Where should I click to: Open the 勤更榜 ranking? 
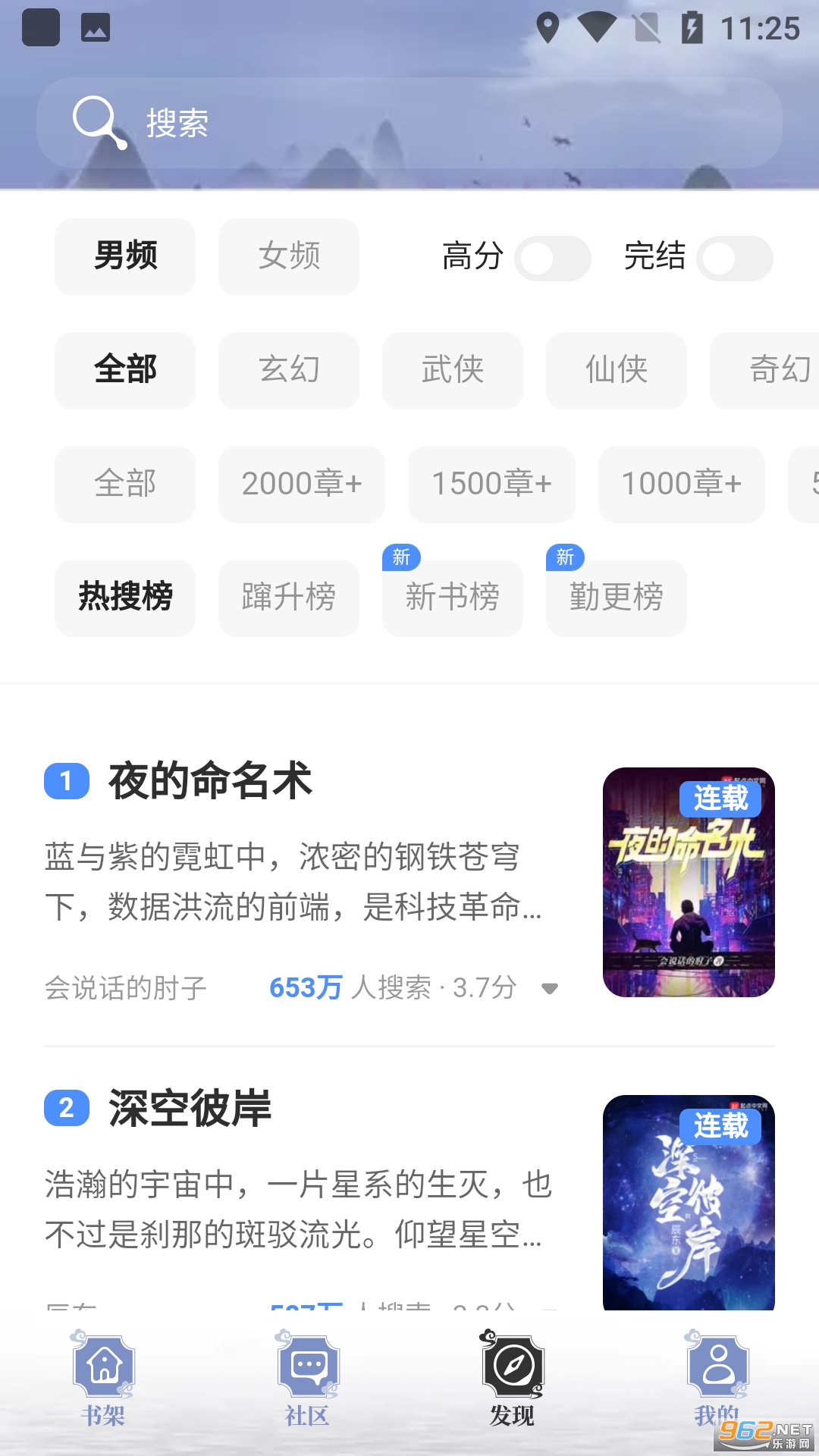point(617,598)
